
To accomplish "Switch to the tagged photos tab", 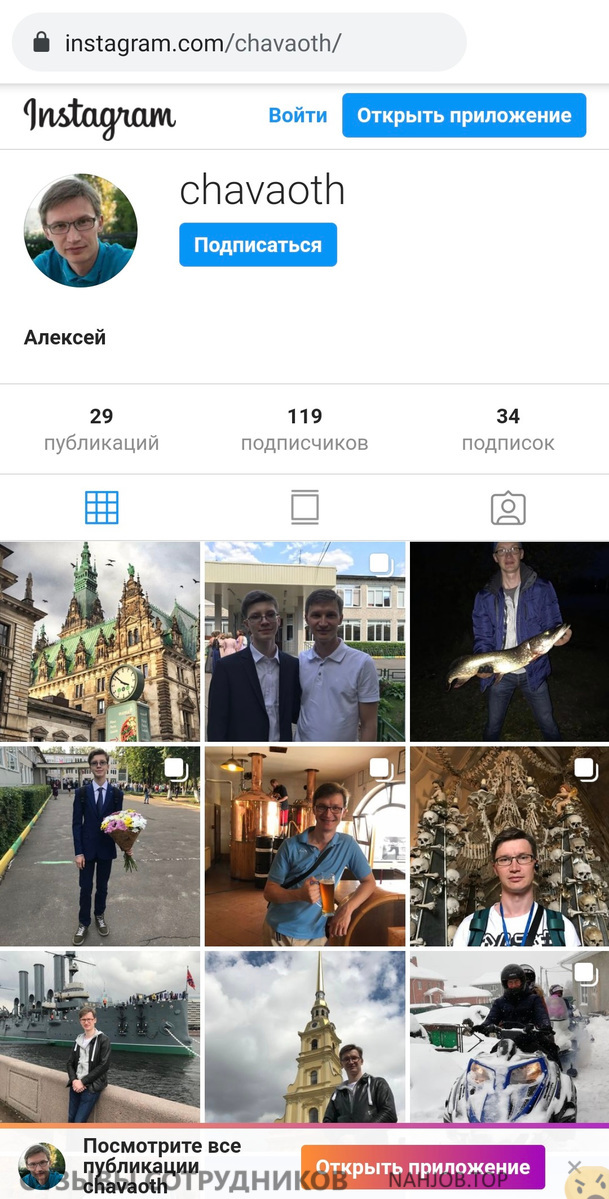I will click(x=508, y=508).
